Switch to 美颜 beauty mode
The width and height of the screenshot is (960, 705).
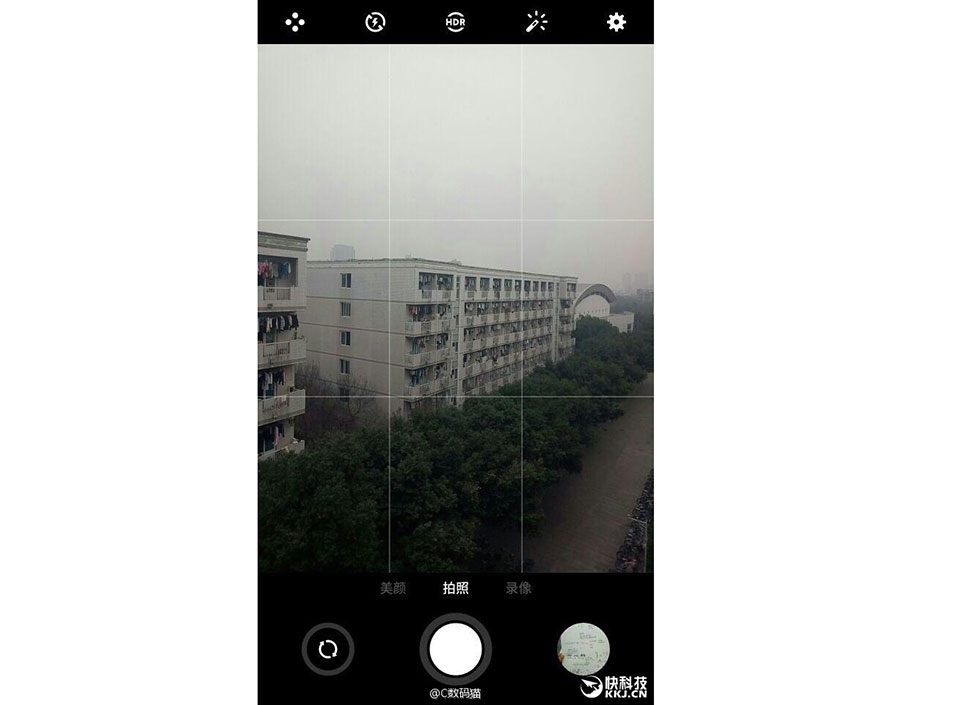pos(393,588)
